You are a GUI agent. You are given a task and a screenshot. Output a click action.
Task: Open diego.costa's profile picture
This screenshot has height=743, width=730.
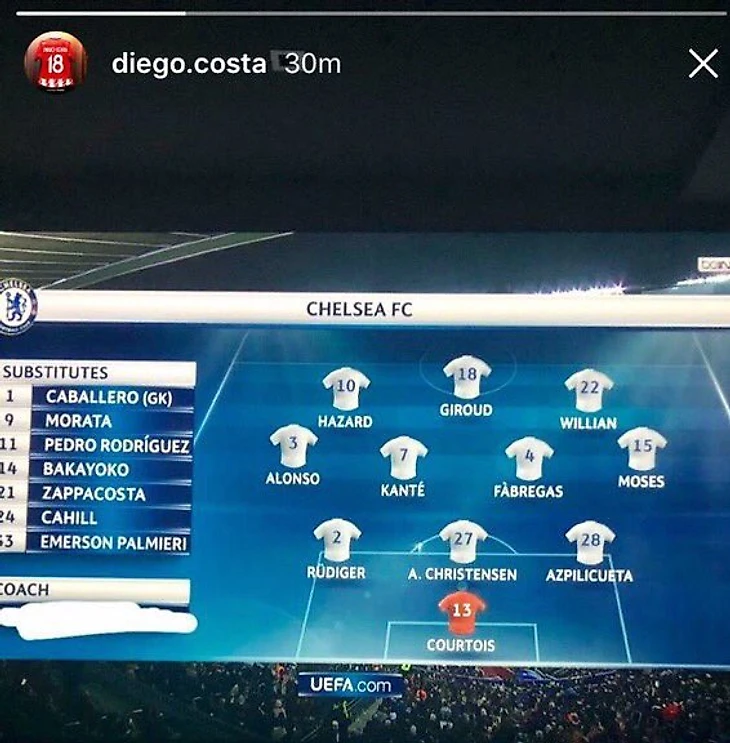pyautogui.click(x=55, y=63)
